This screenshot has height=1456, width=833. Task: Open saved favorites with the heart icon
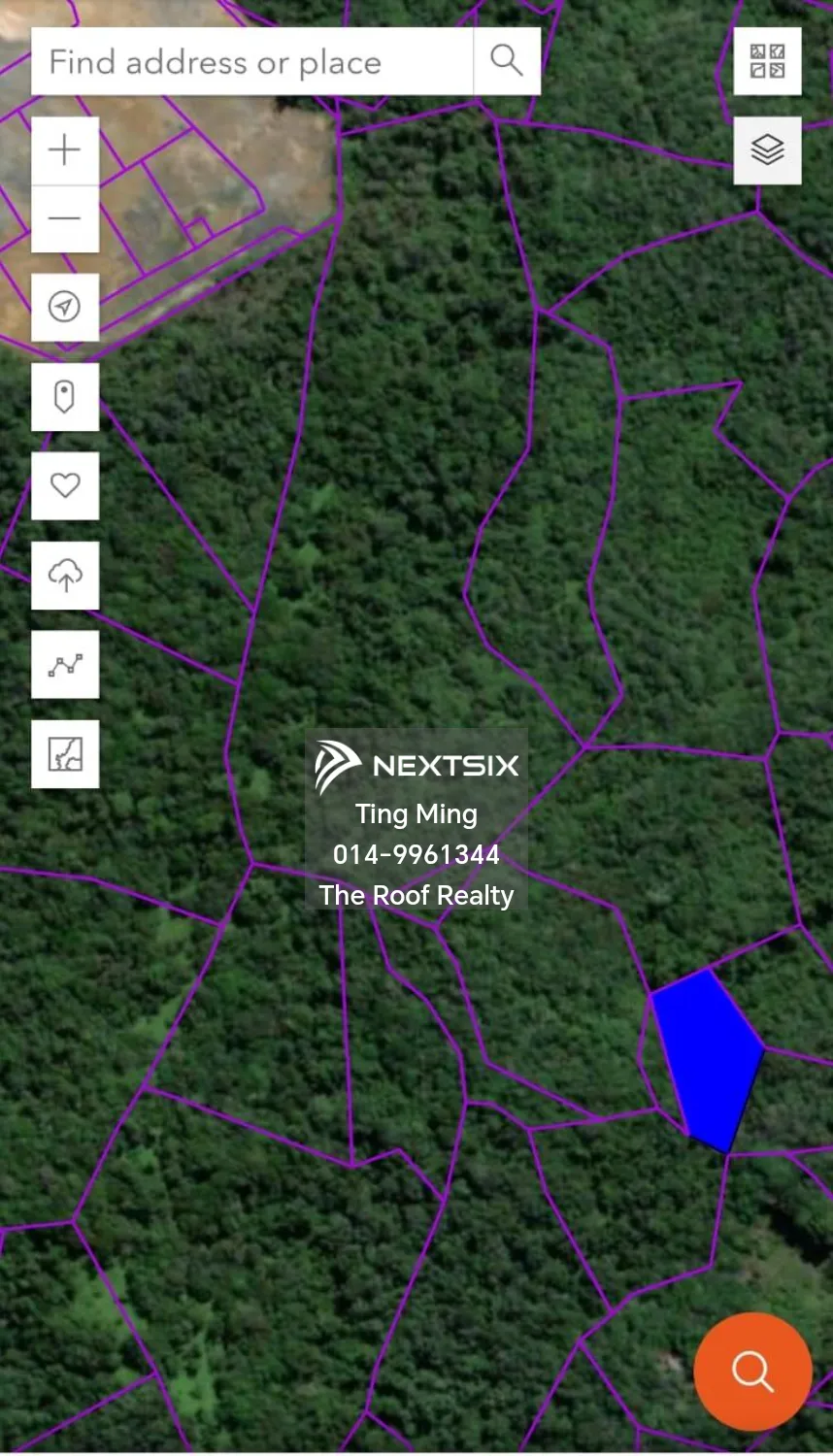65,485
